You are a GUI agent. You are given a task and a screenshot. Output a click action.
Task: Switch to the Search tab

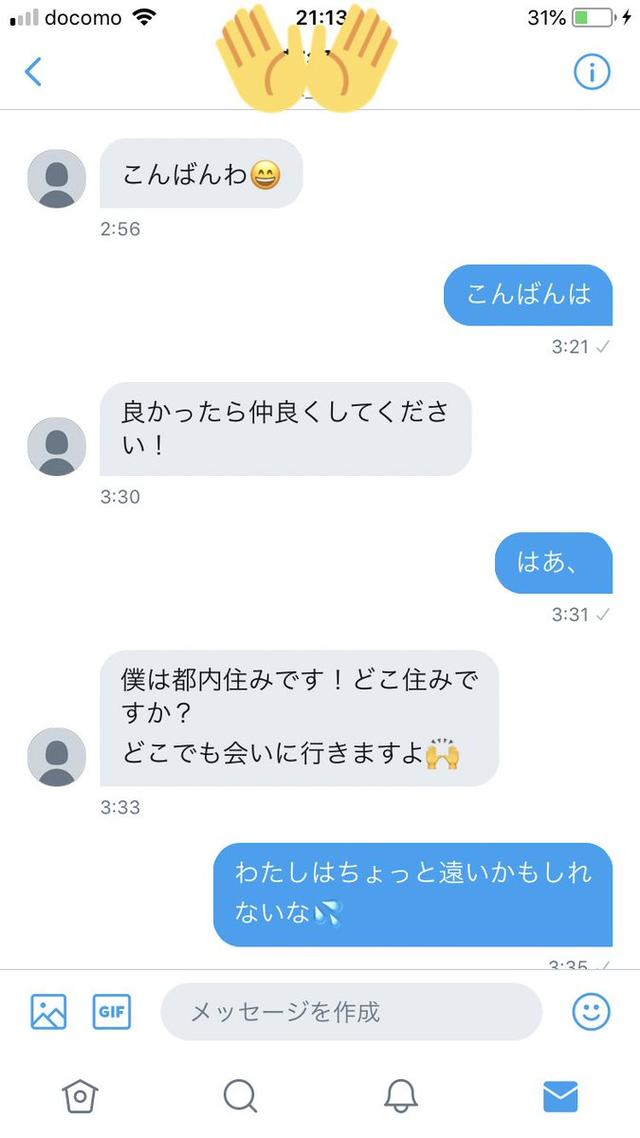pos(240,1096)
